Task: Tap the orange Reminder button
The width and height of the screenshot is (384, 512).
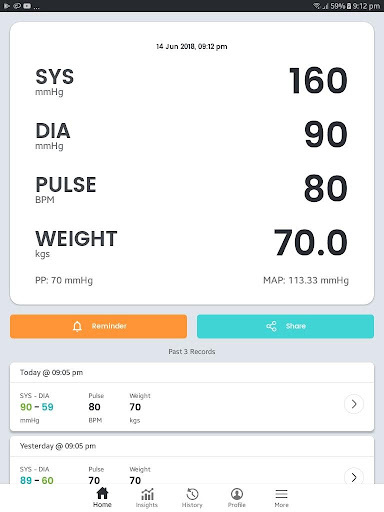Action: (98, 326)
